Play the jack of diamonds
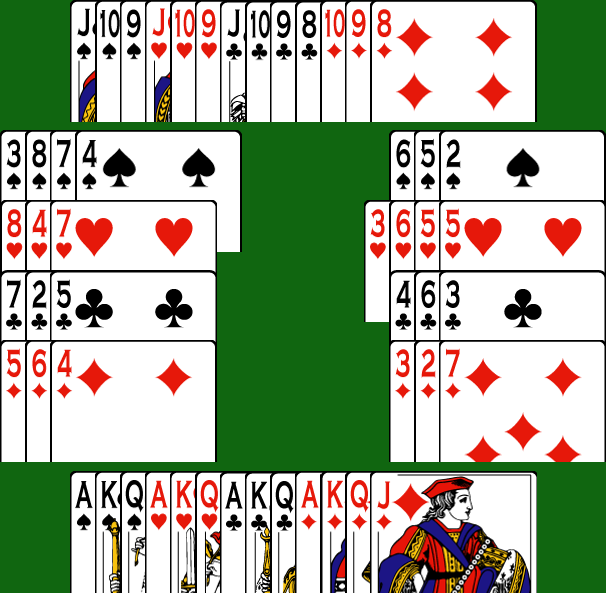This screenshot has height=593, width=606. [455, 533]
